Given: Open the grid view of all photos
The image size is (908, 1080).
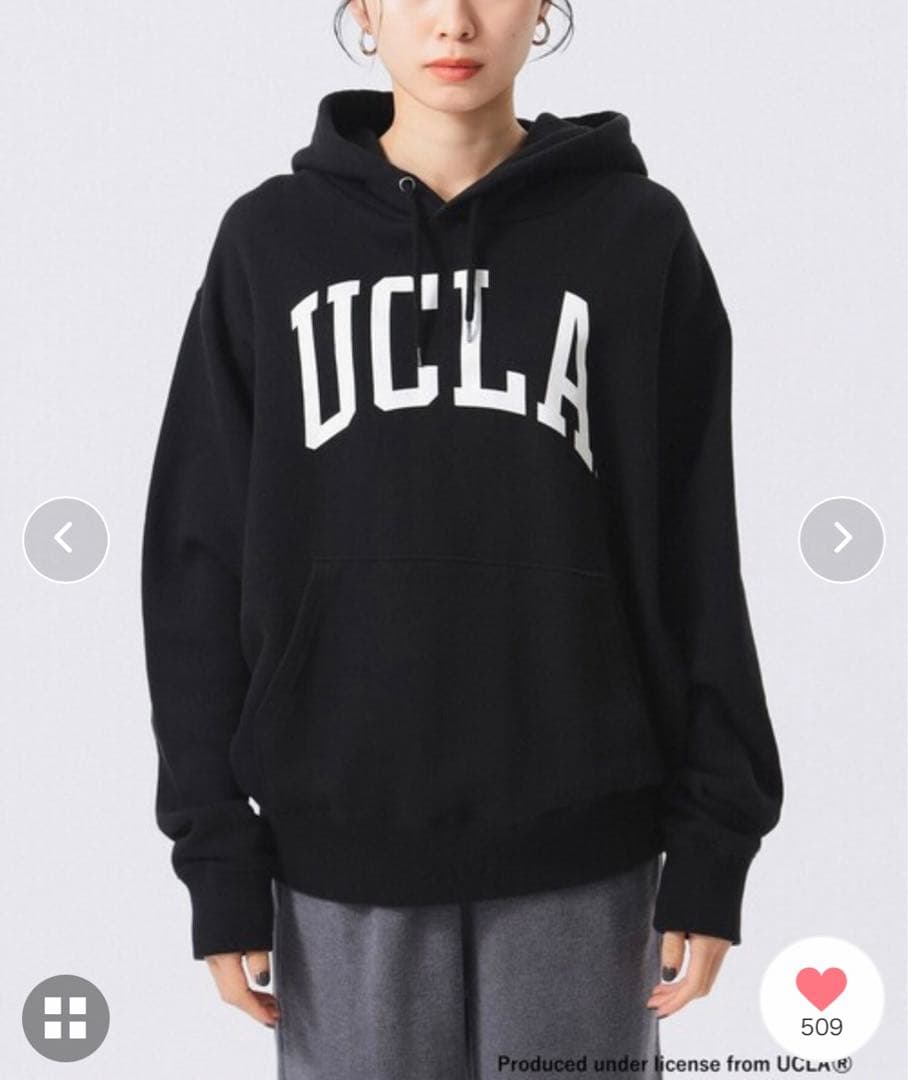Looking at the screenshot, I should pos(65,1018).
